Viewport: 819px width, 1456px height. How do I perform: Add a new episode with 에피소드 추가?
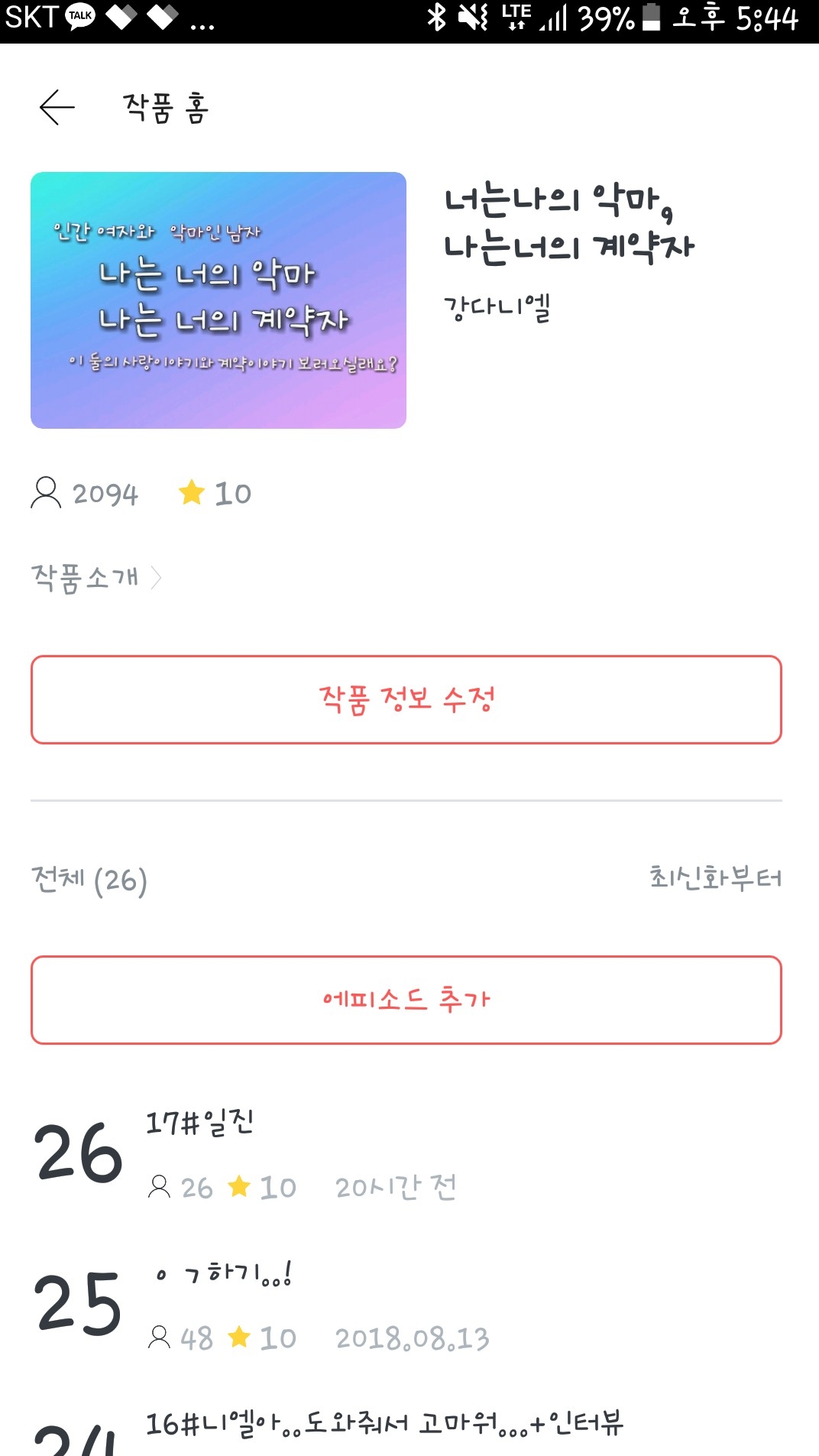tap(406, 1000)
